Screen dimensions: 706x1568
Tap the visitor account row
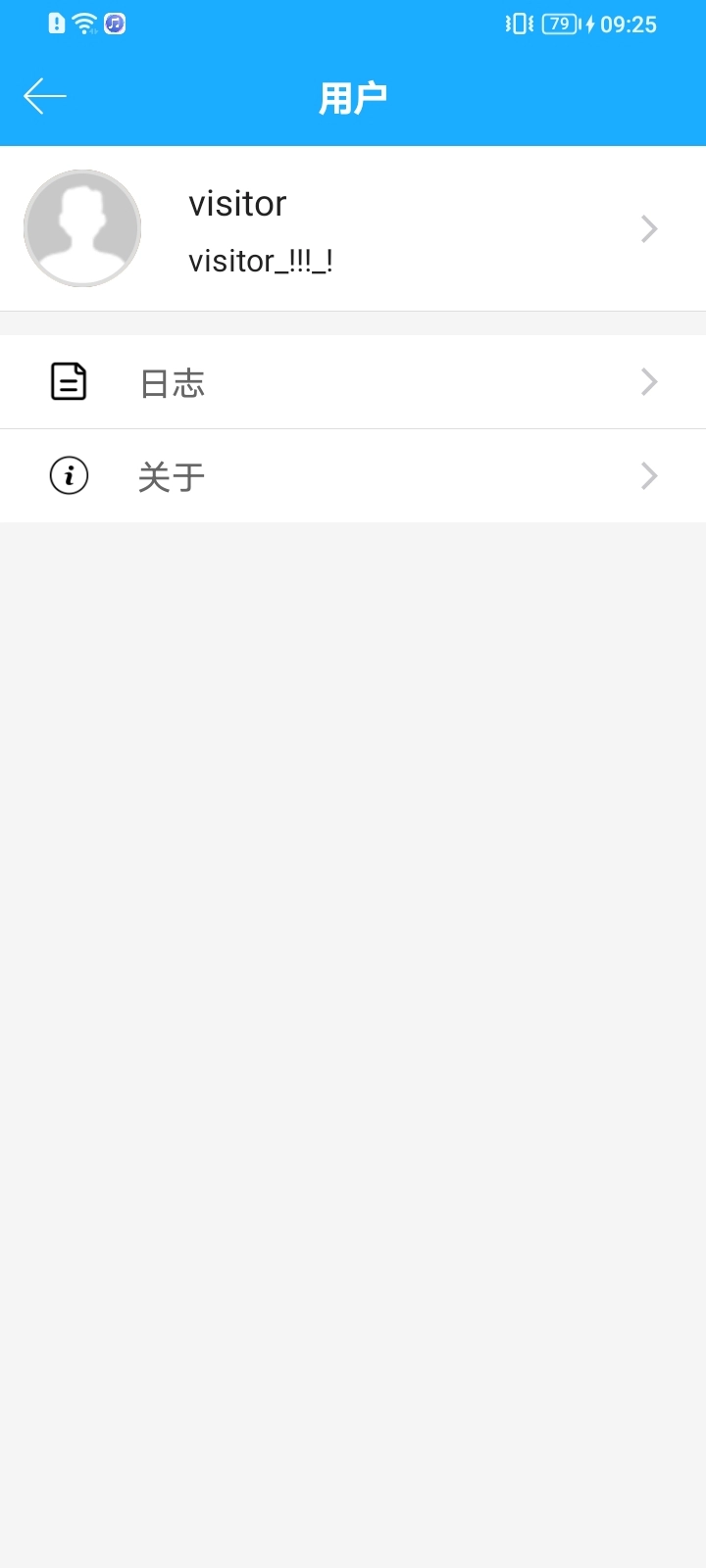(353, 227)
